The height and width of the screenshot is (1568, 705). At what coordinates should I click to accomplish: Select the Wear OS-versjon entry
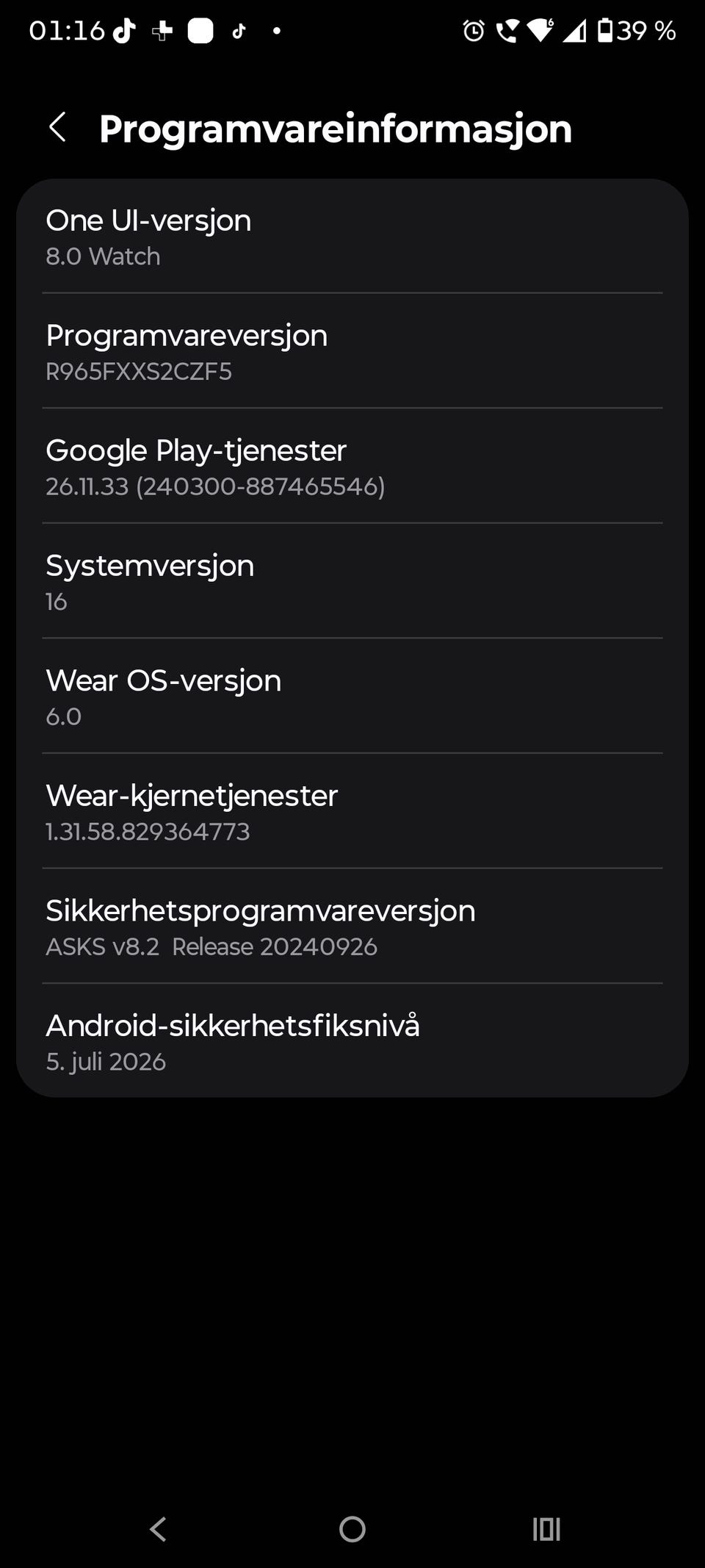click(352, 696)
